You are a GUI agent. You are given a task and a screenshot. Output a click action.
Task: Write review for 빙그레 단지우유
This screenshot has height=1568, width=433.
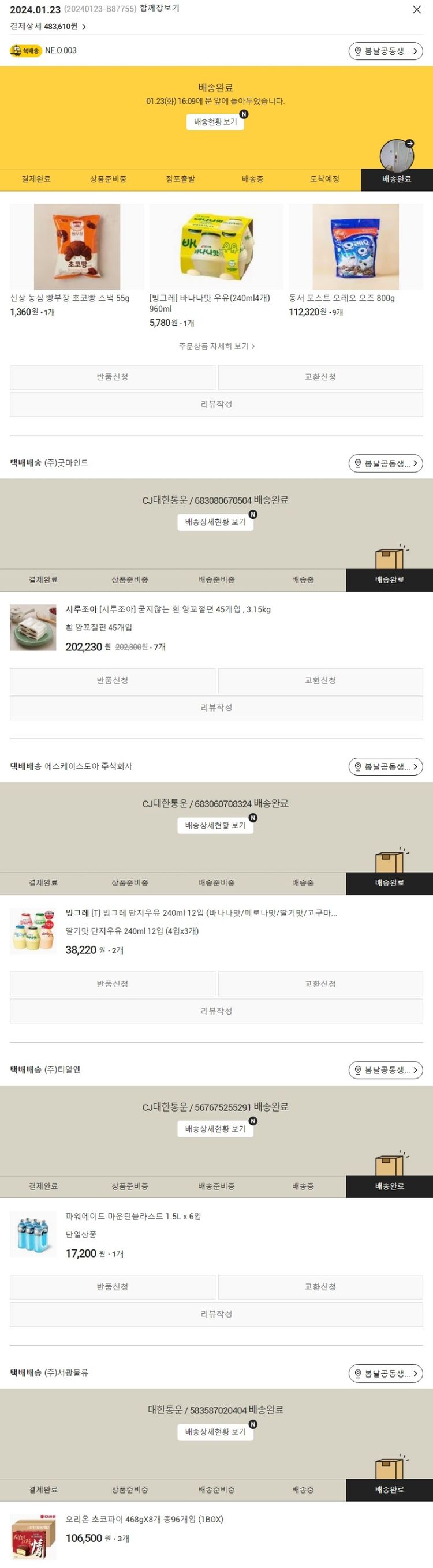[216, 1011]
